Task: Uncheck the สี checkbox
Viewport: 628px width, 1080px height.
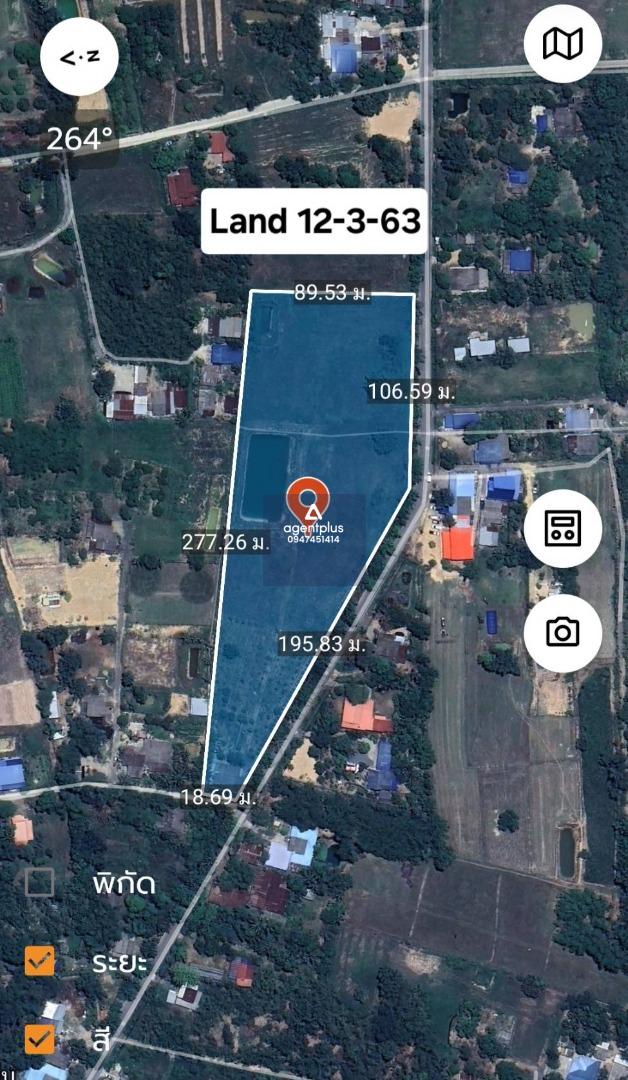Action: click(39, 1039)
